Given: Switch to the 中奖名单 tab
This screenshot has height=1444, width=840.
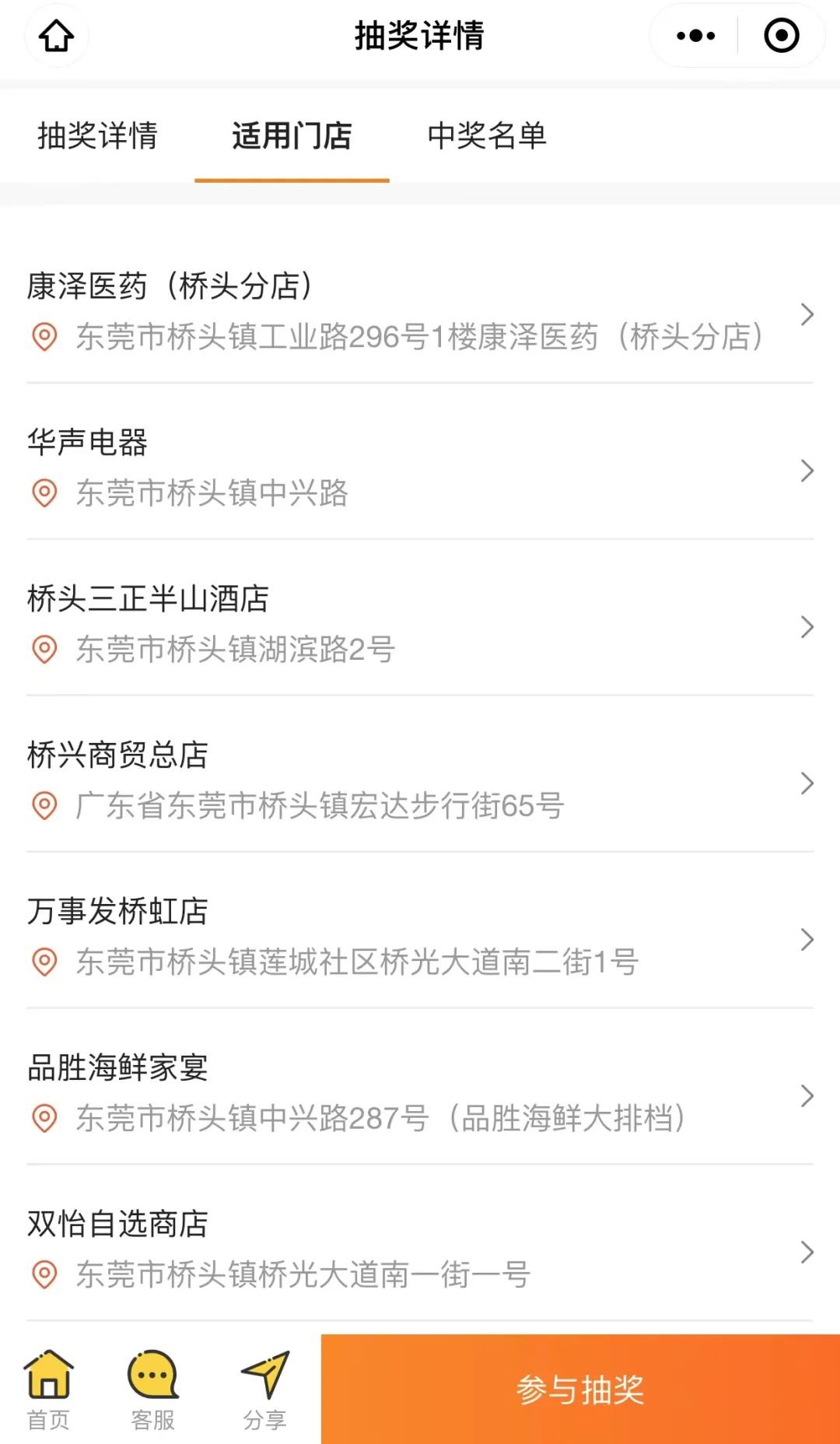Looking at the screenshot, I should 487,136.
